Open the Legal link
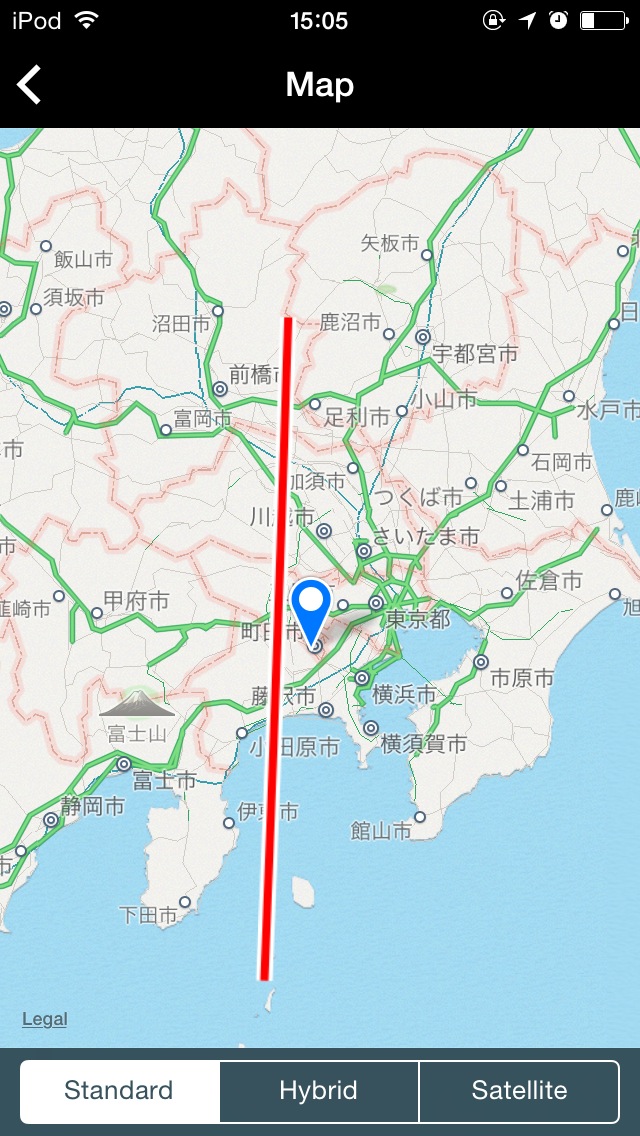This screenshot has height=1136, width=640. click(45, 1019)
